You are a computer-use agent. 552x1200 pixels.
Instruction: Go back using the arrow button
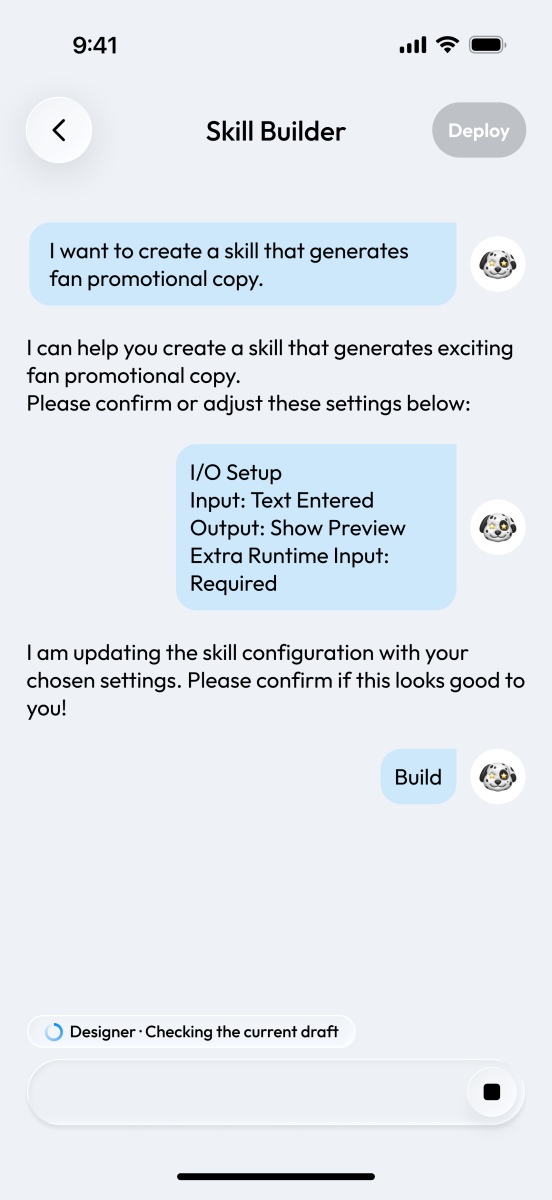coord(59,130)
